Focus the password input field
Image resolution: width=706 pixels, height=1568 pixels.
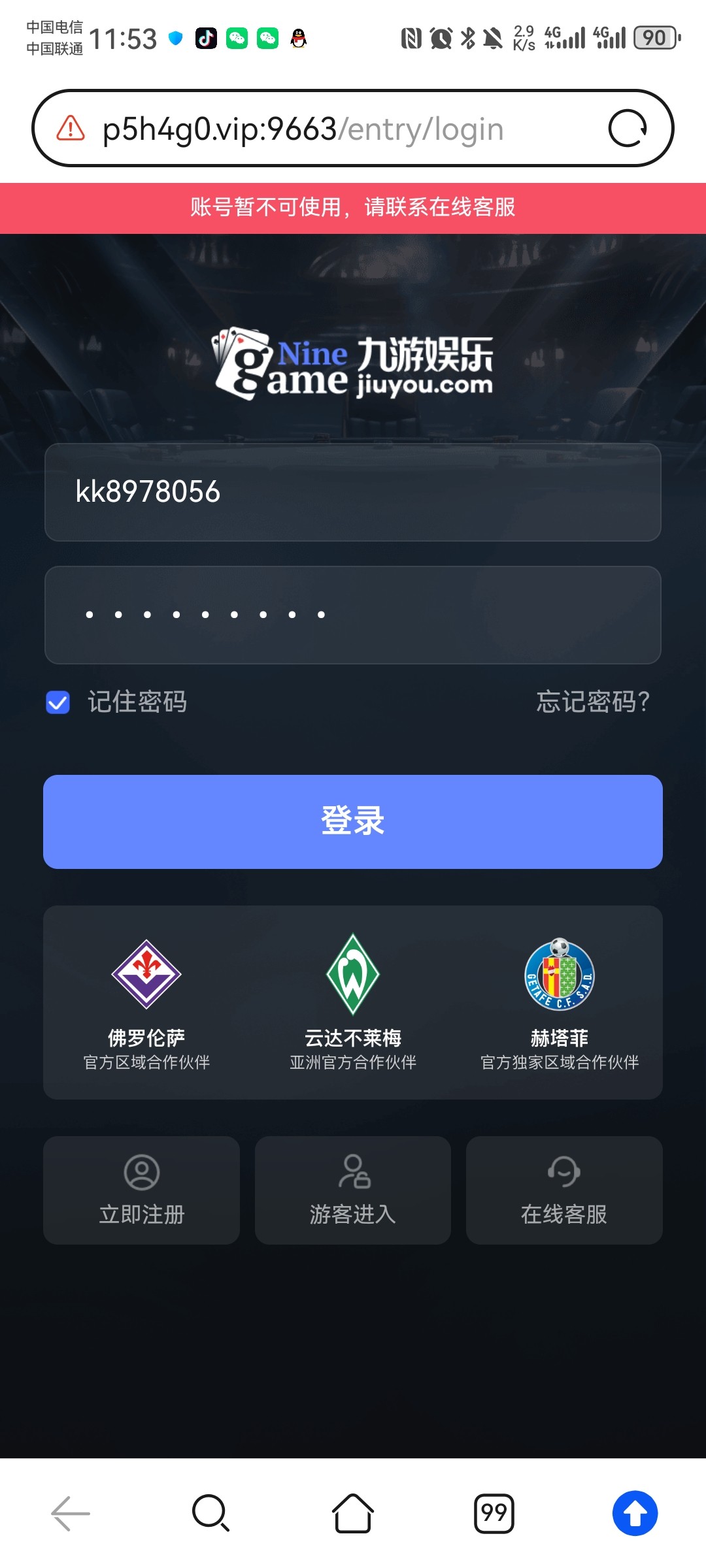click(x=353, y=615)
